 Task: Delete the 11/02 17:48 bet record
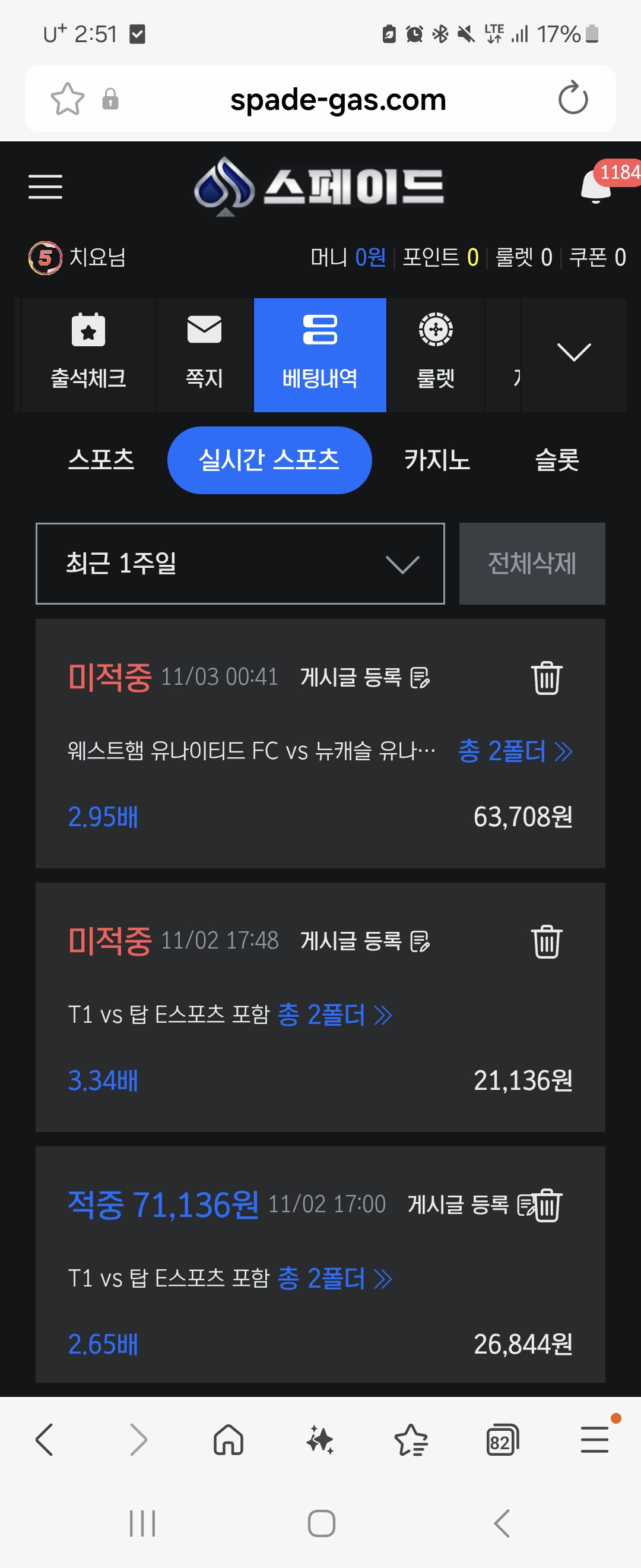pyautogui.click(x=546, y=941)
